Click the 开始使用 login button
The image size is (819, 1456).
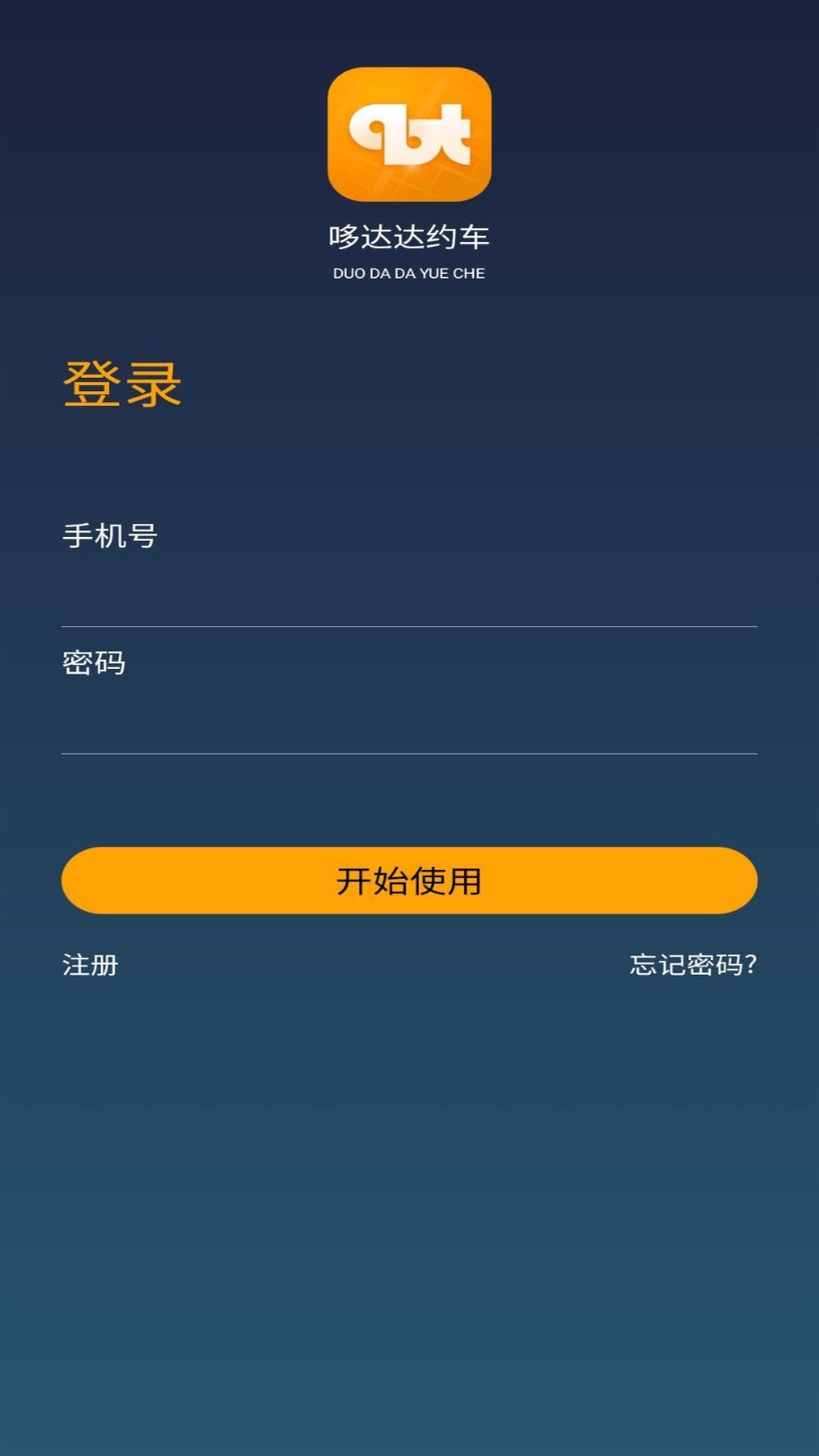[x=409, y=880]
